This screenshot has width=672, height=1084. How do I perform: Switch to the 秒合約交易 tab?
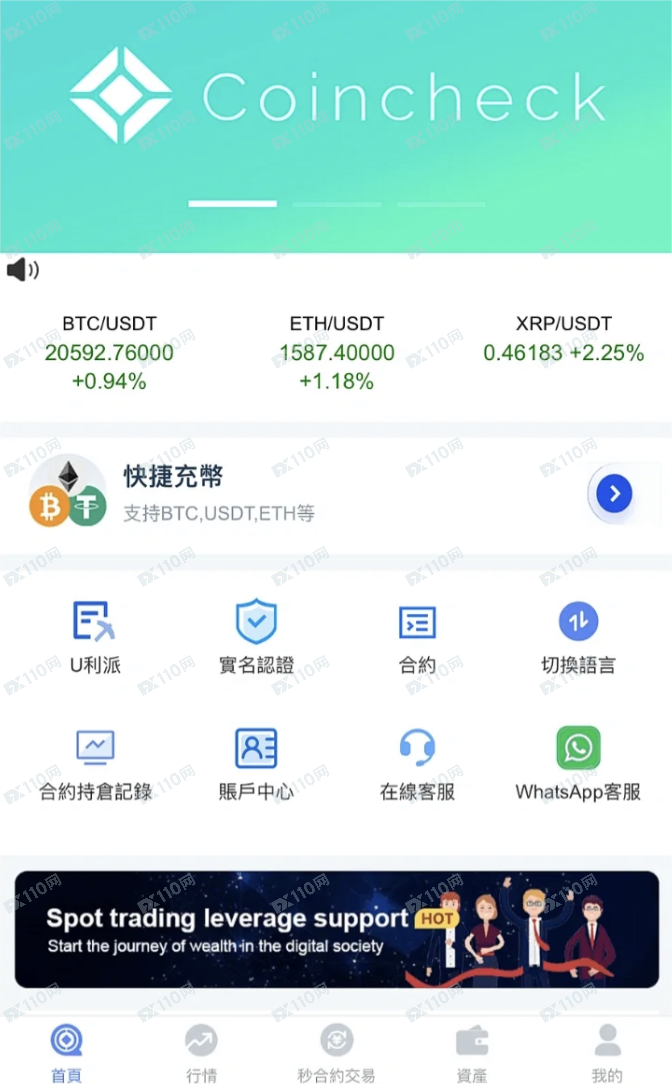(336, 1053)
